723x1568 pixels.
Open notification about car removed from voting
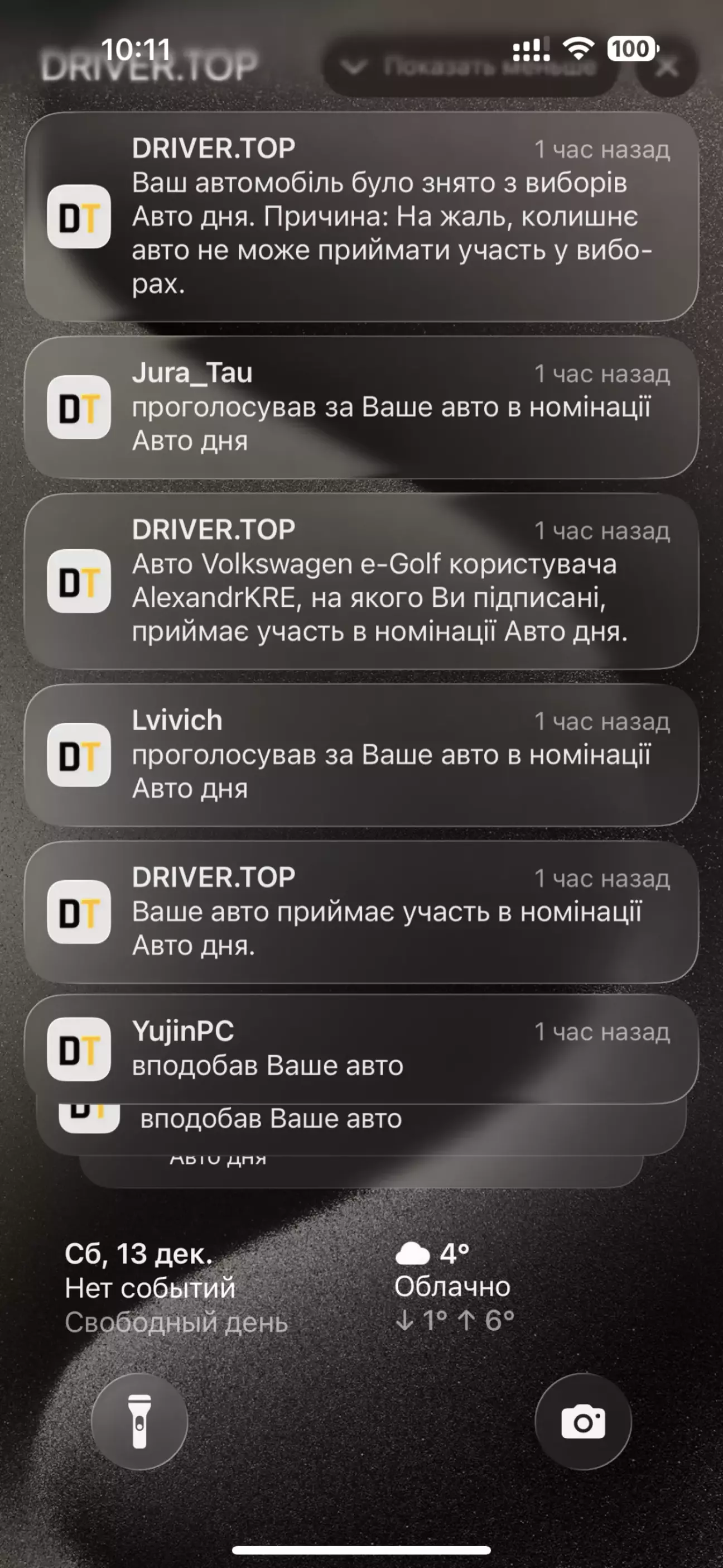[x=361, y=216]
